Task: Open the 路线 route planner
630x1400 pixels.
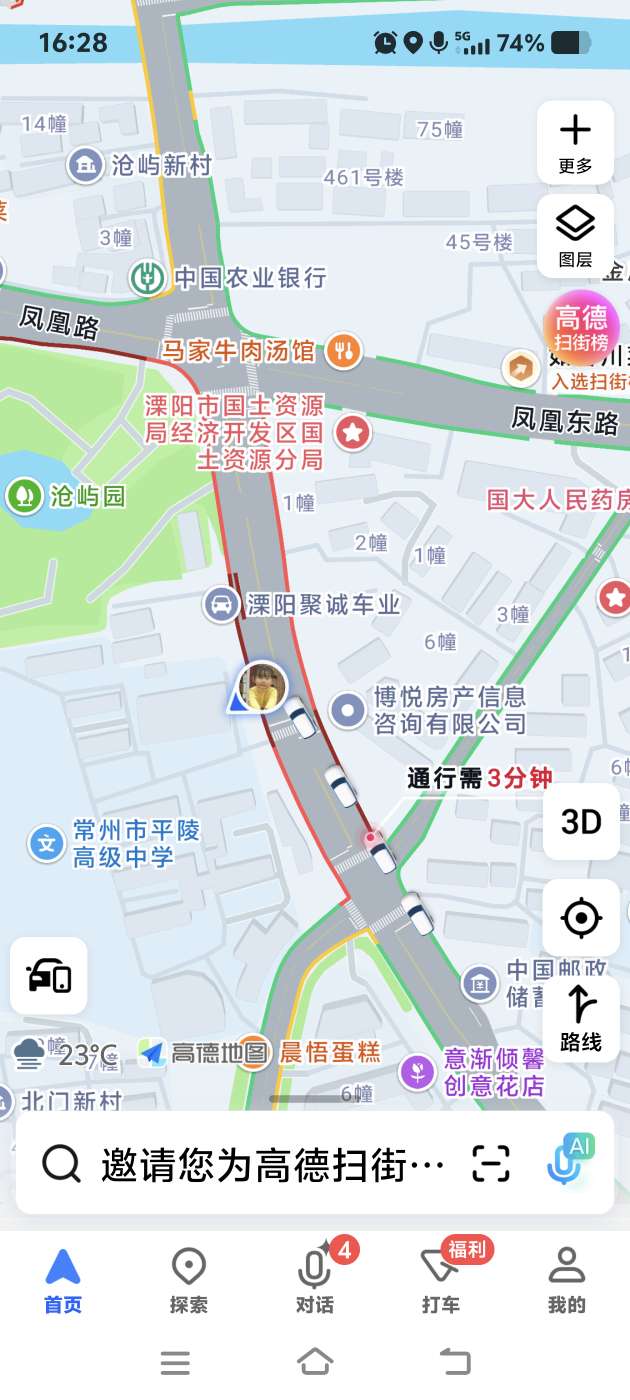Action: 581,1018
